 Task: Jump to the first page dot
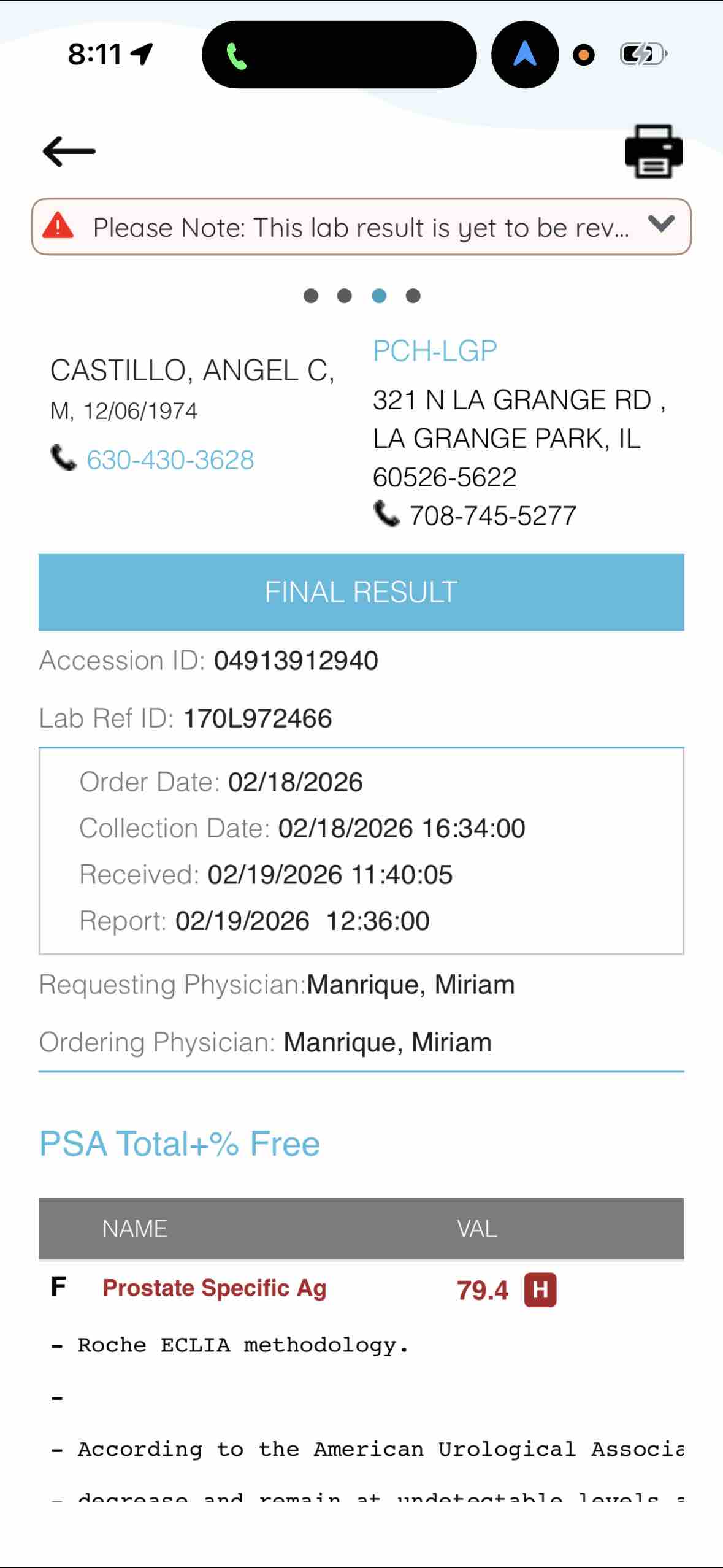coord(311,296)
